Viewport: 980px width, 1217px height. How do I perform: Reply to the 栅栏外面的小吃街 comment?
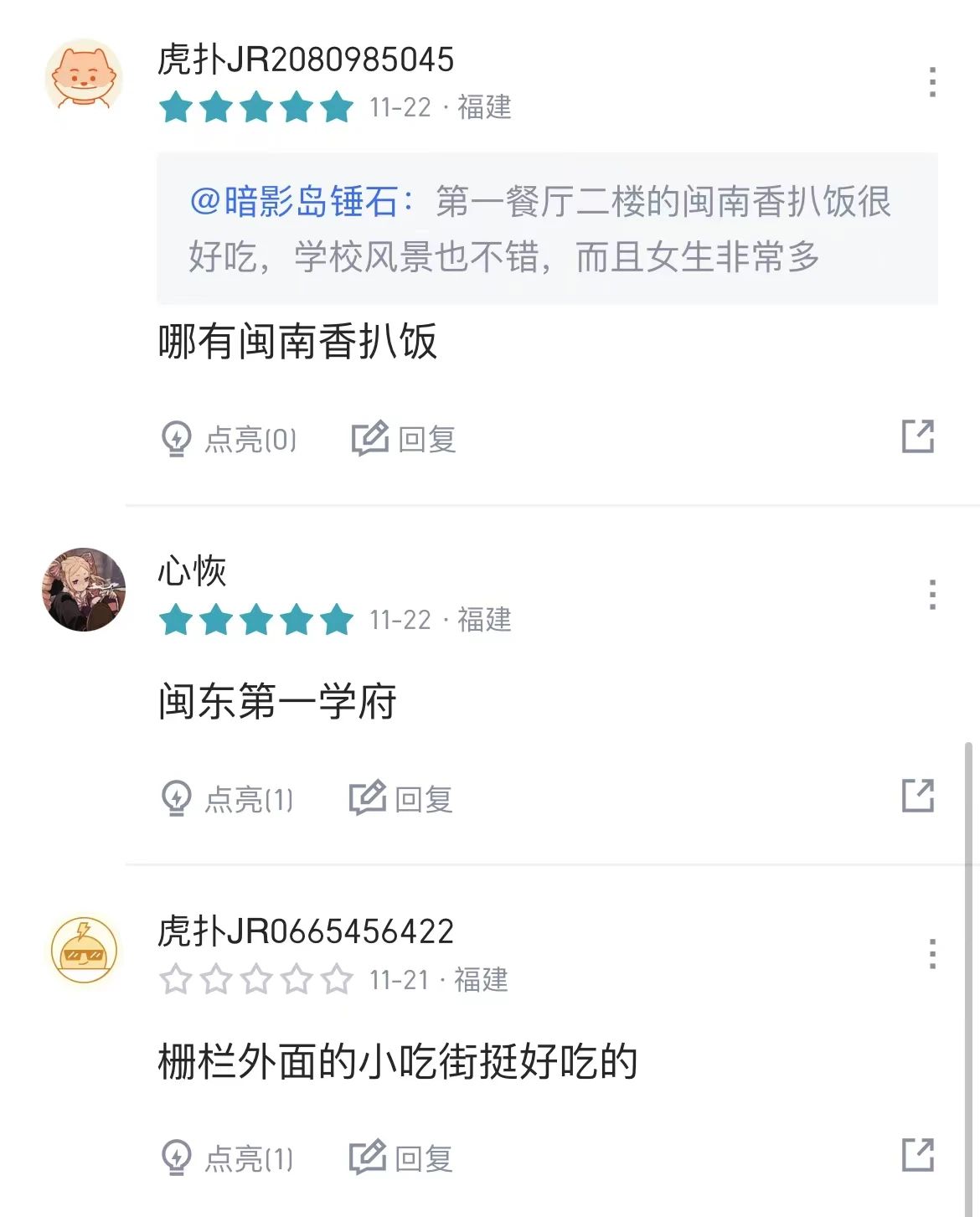[x=401, y=1158]
